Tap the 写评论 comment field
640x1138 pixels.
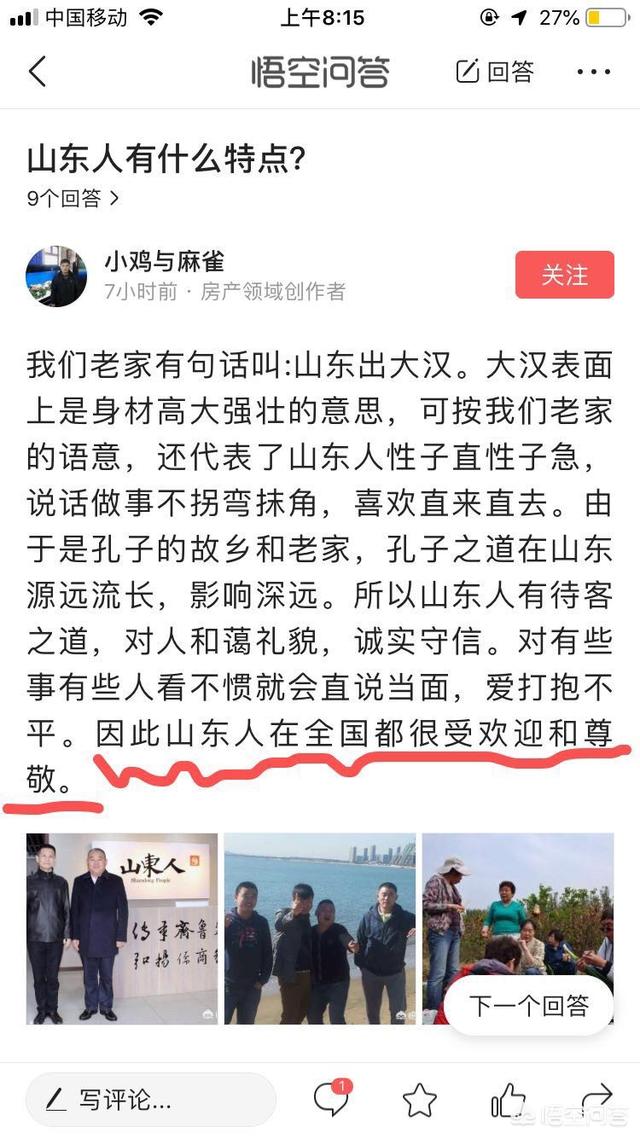(150, 1100)
